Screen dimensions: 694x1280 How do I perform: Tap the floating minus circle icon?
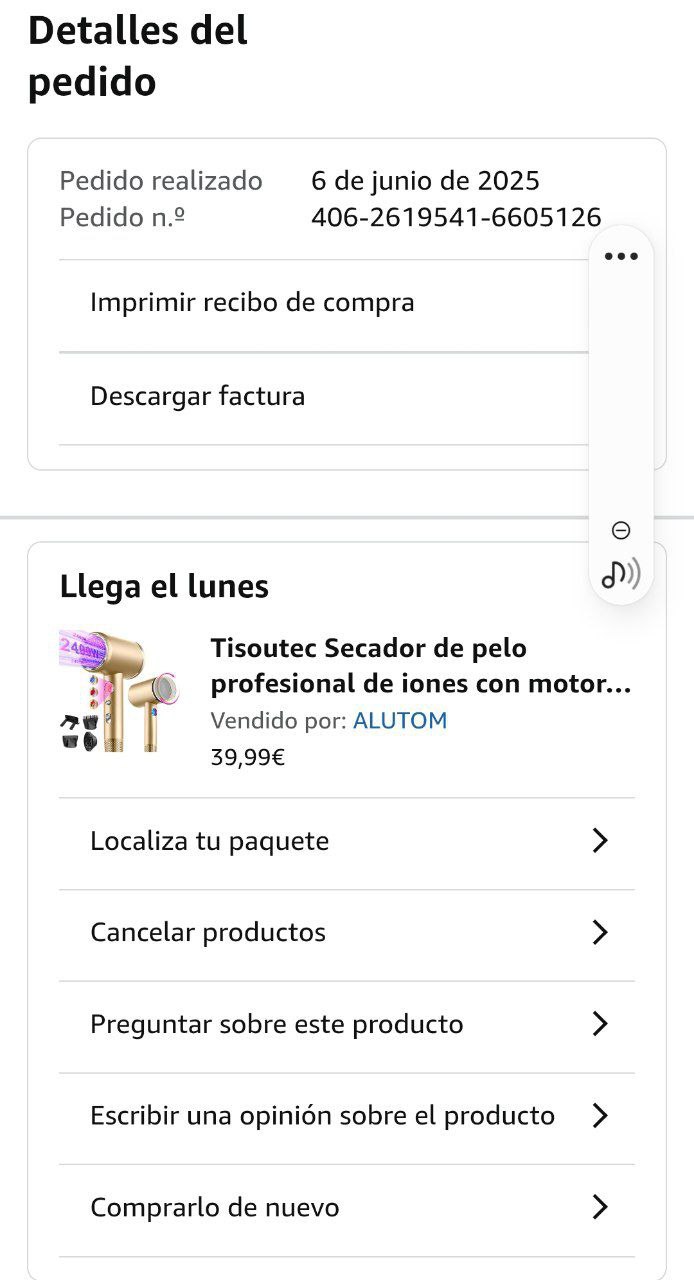[x=621, y=530]
